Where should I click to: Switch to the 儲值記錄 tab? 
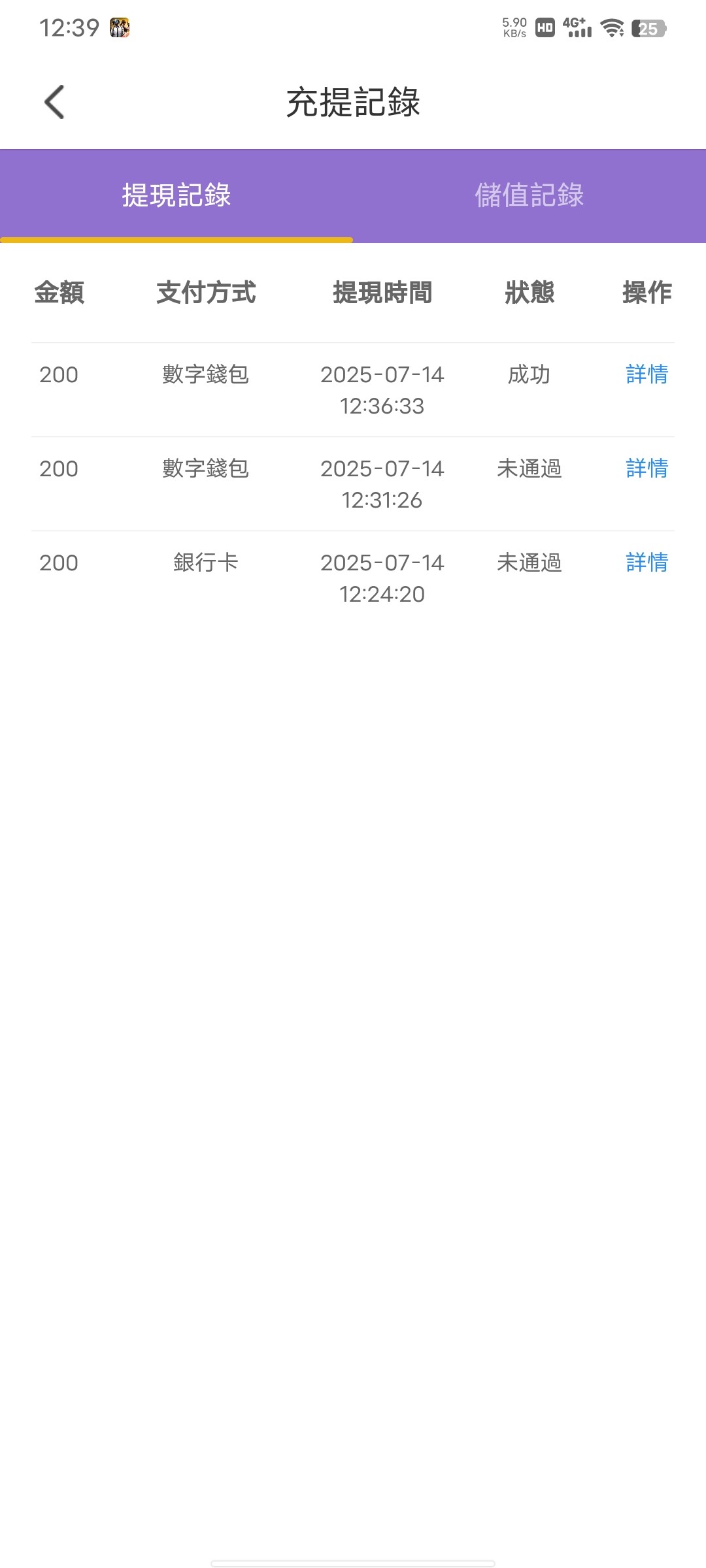[529, 195]
